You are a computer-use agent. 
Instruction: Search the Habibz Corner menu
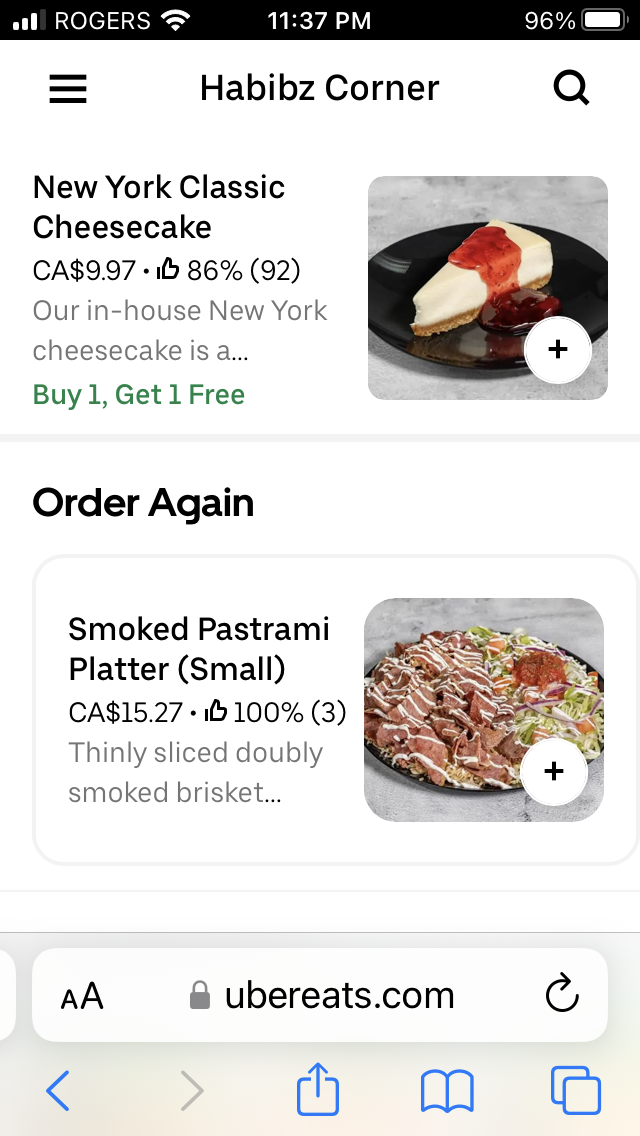click(571, 89)
